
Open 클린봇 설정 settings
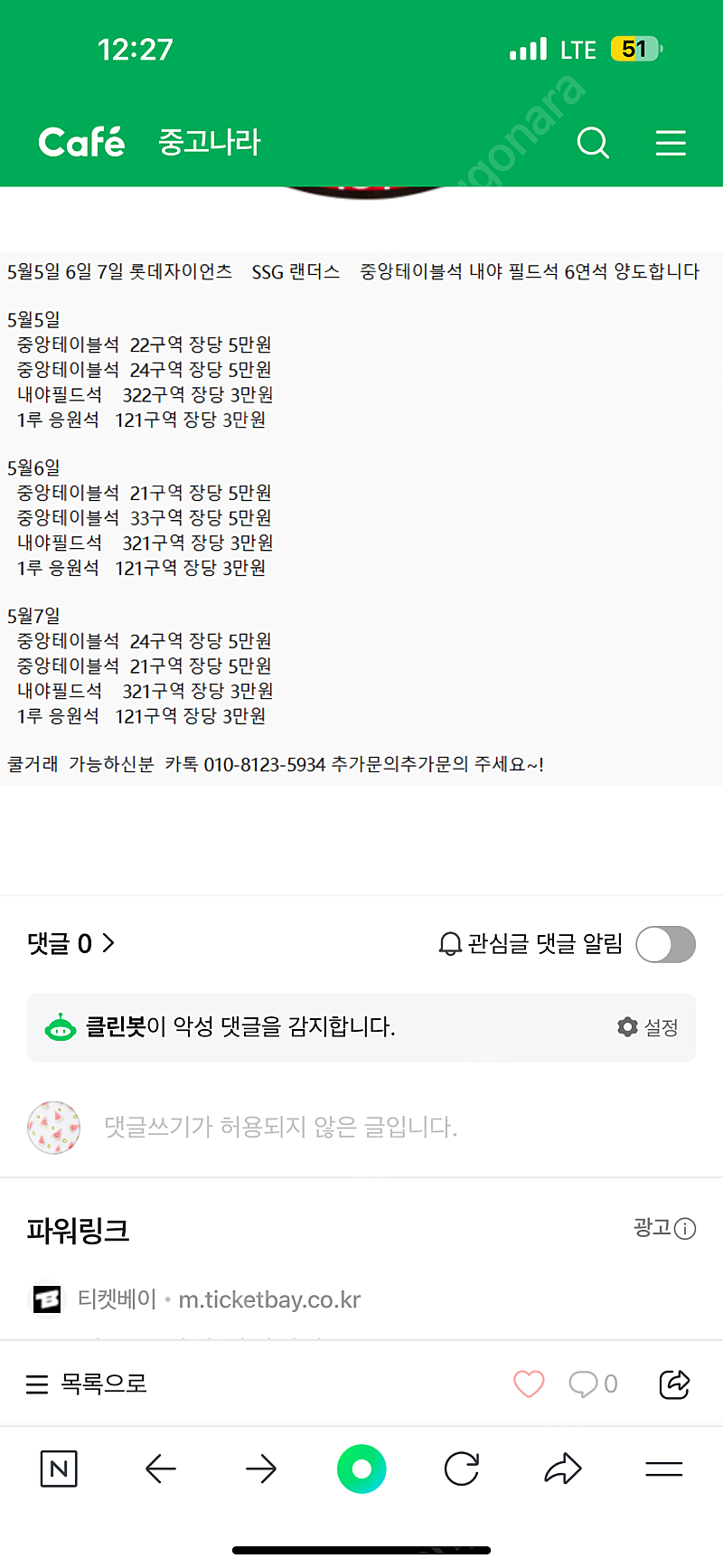[647, 1027]
